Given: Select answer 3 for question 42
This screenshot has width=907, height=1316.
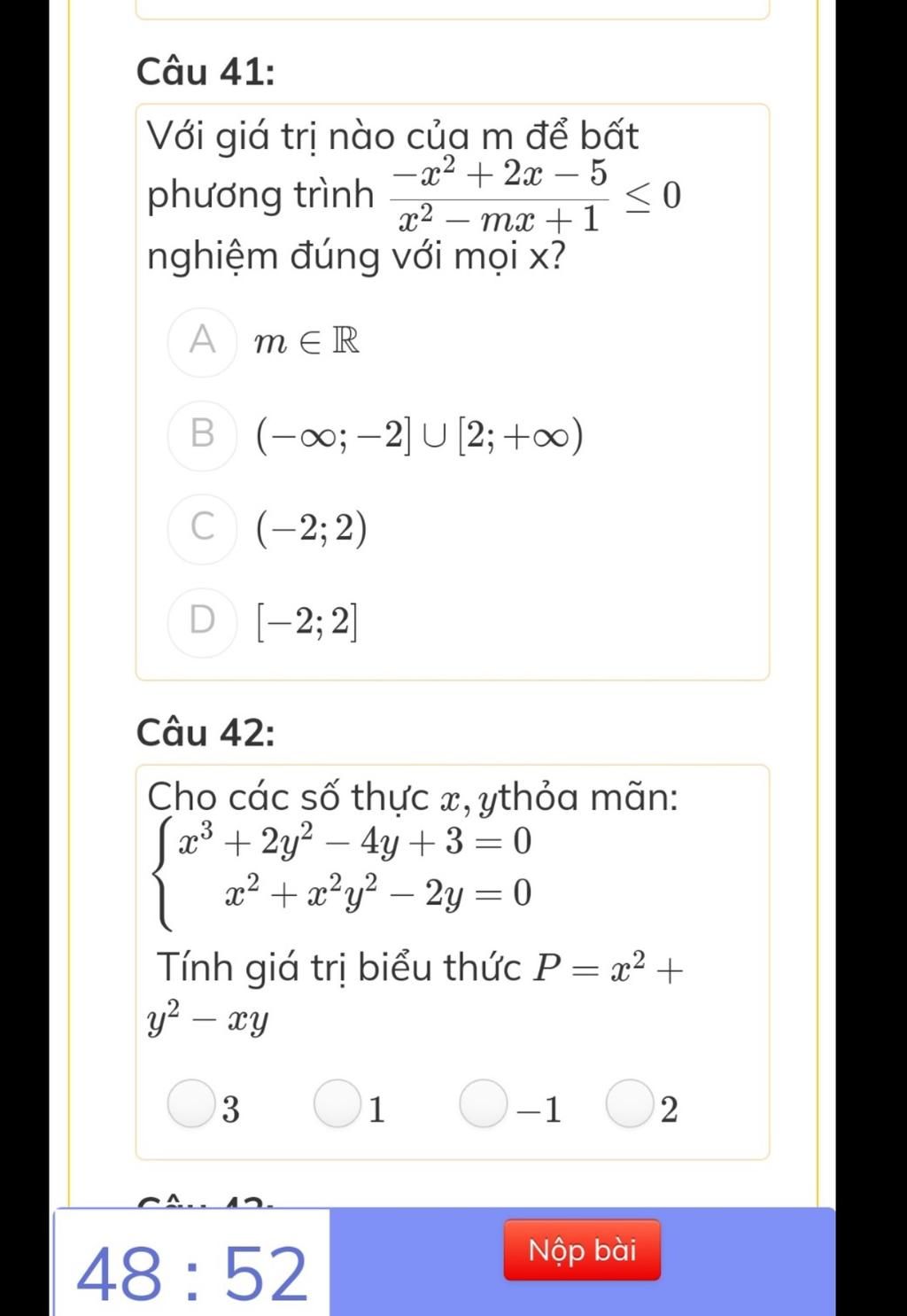Looking at the screenshot, I should pyautogui.click(x=191, y=1104).
